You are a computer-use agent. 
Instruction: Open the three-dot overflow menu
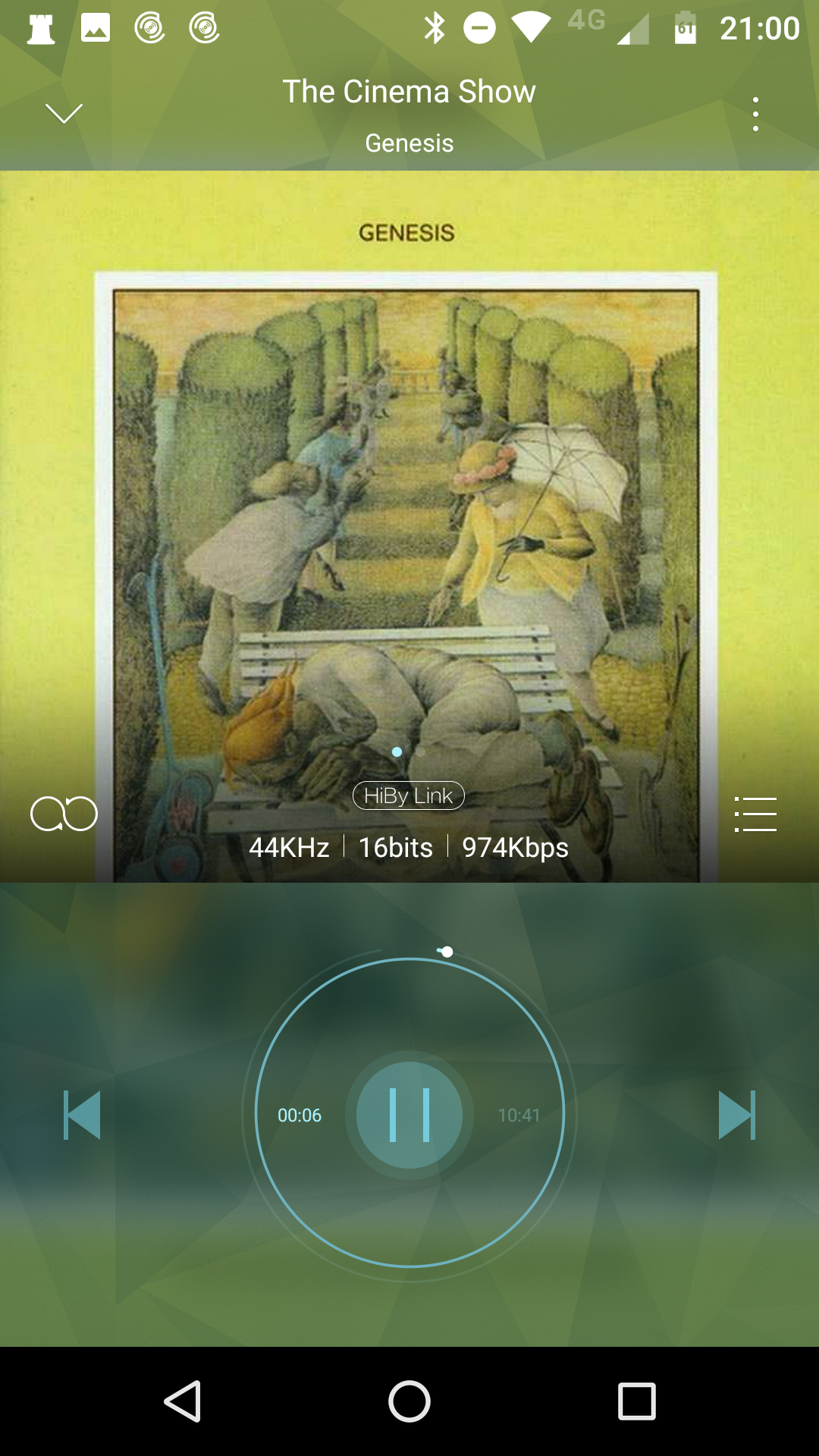[755, 114]
